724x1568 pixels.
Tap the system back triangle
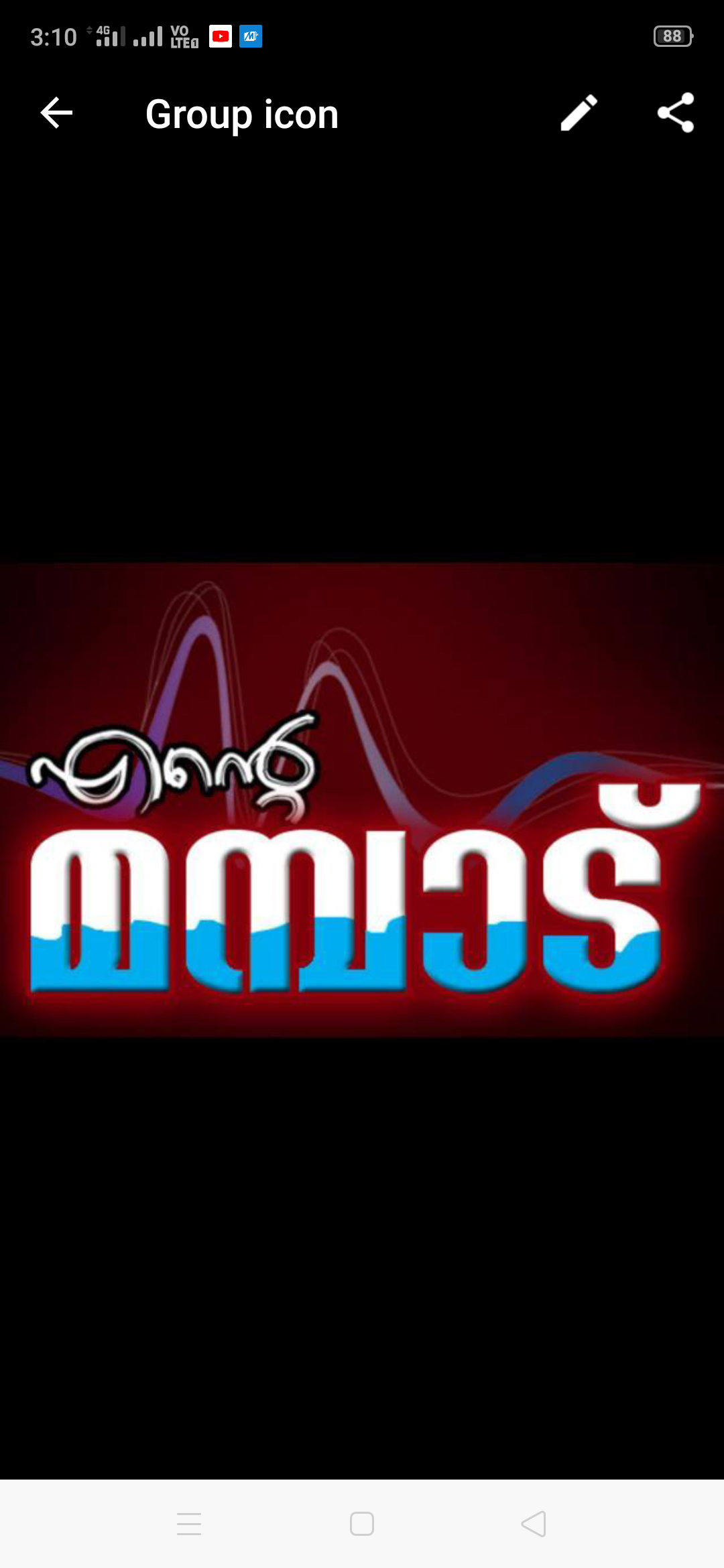(534, 1524)
